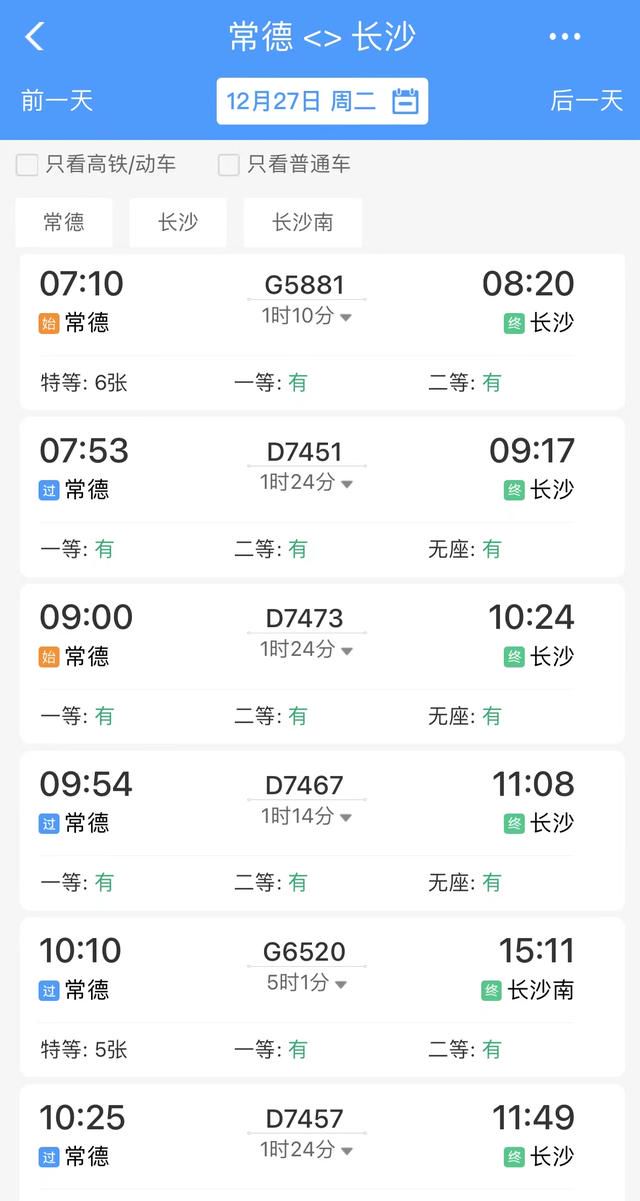The image size is (640, 1201).
Task: Select the 常德 station filter chip
Action: (x=64, y=222)
